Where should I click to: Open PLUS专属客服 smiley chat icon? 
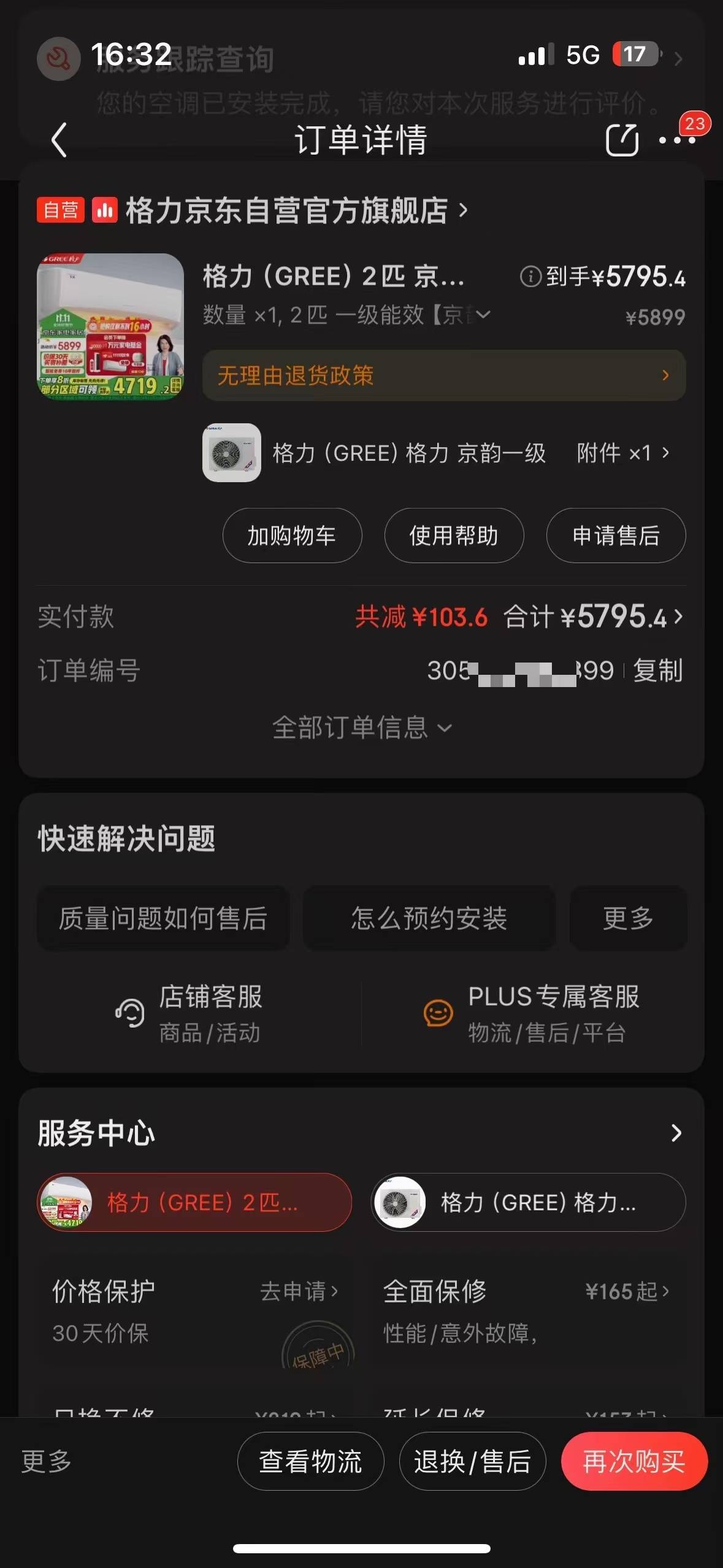(x=437, y=1012)
